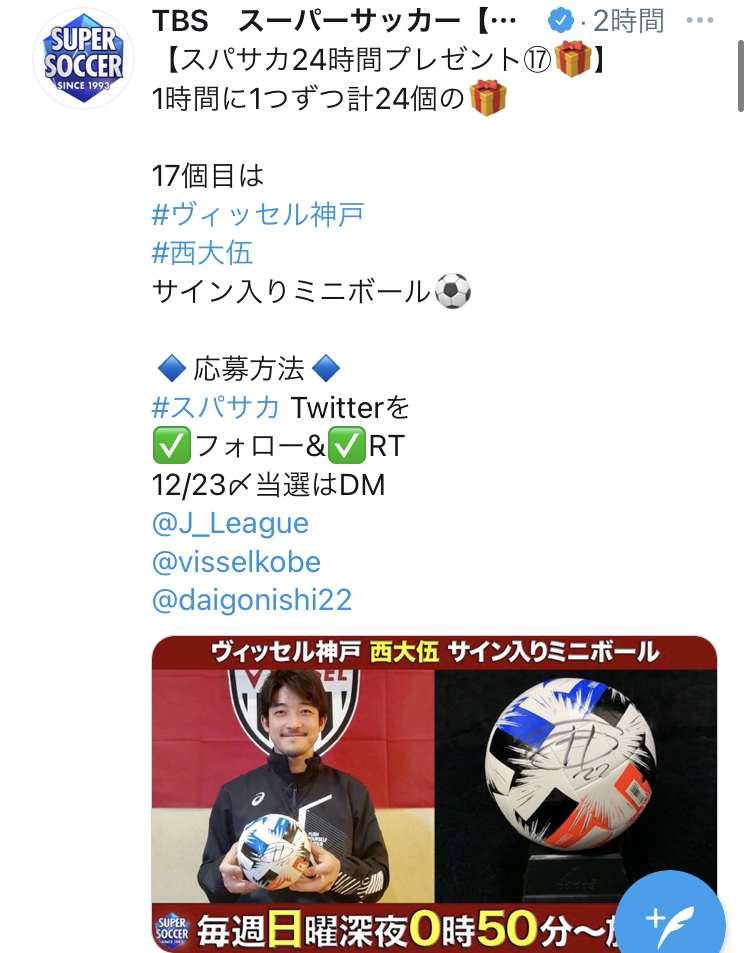Open the #ヴィッセル神戸 hashtag
Viewport: 750px width, 953px height.
[258, 213]
